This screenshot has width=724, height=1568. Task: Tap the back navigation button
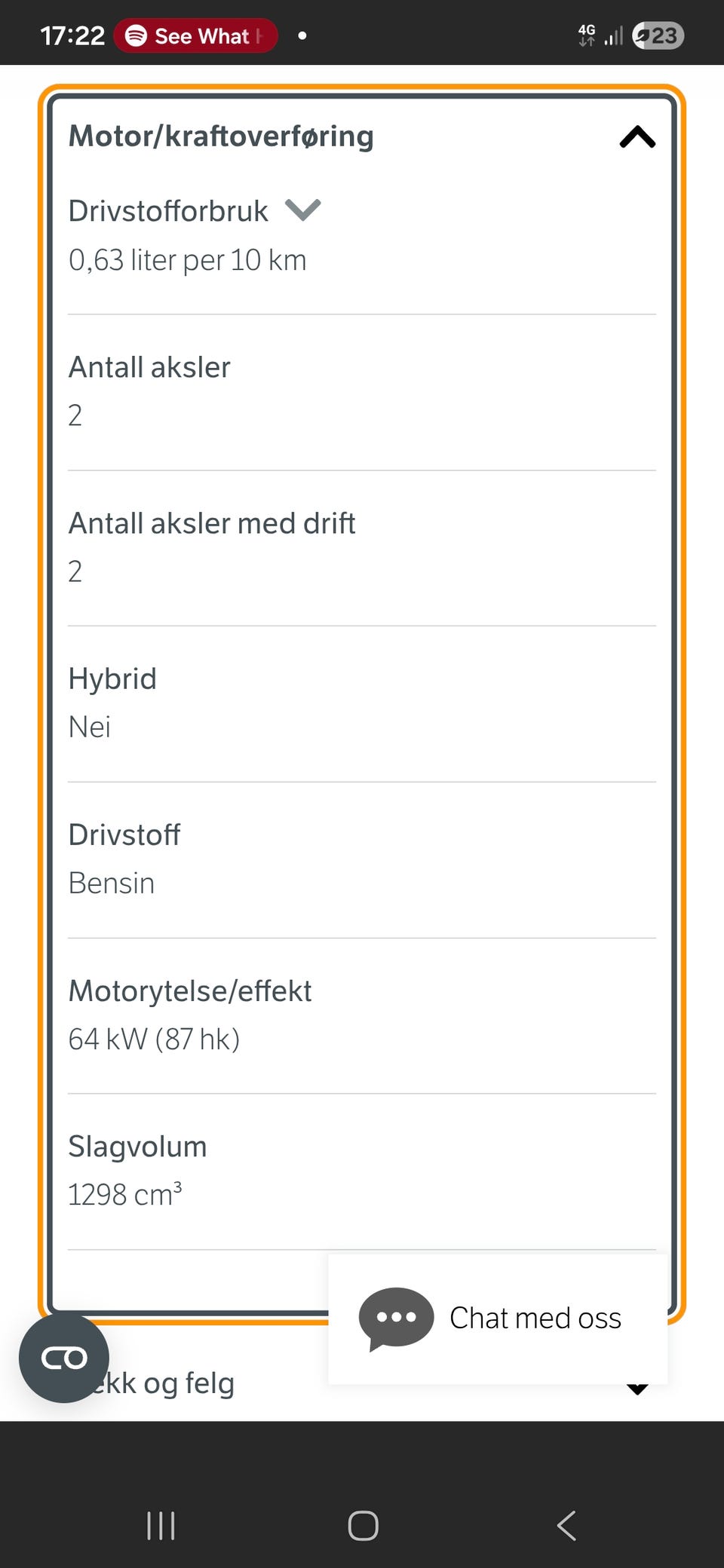click(566, 1525)
